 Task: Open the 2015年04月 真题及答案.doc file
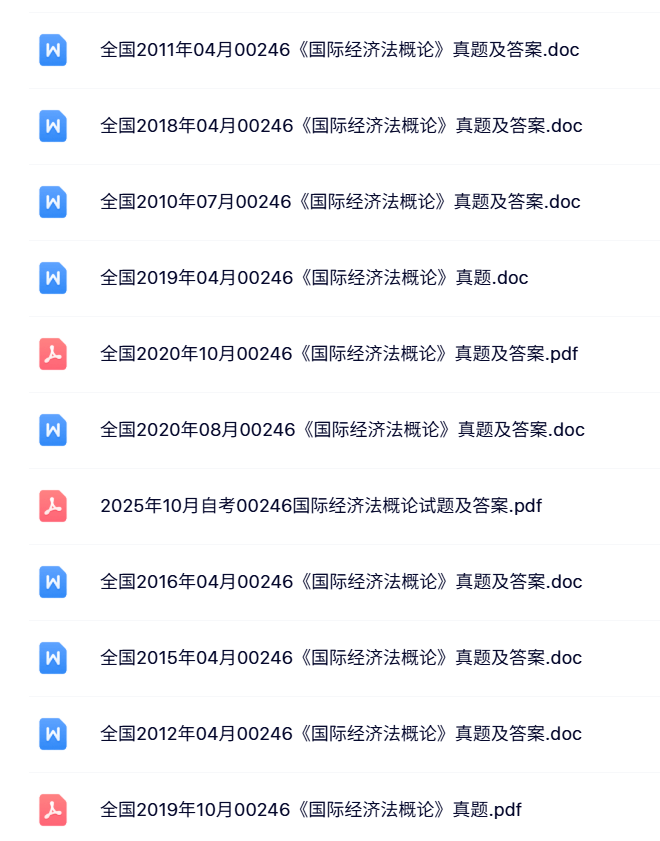click(341, 658)
